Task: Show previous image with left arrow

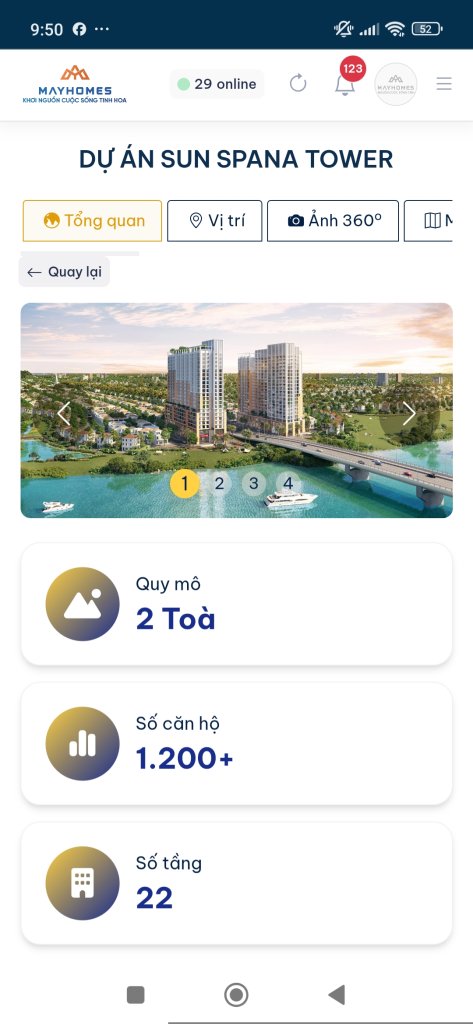Action: pyautogui.click(x=63, y=413)
